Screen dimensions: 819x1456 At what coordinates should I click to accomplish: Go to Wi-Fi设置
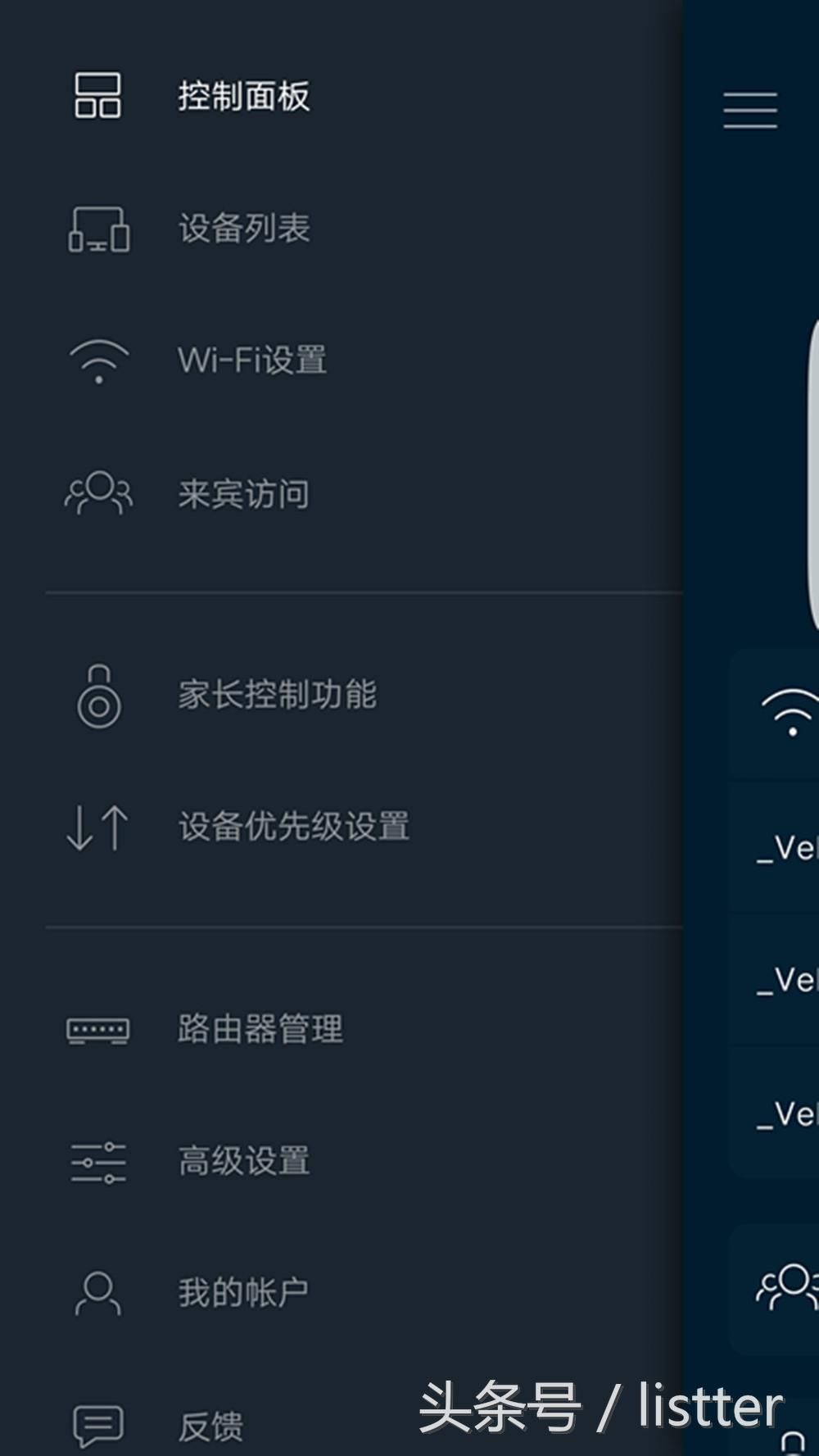(x=251, y=361)
